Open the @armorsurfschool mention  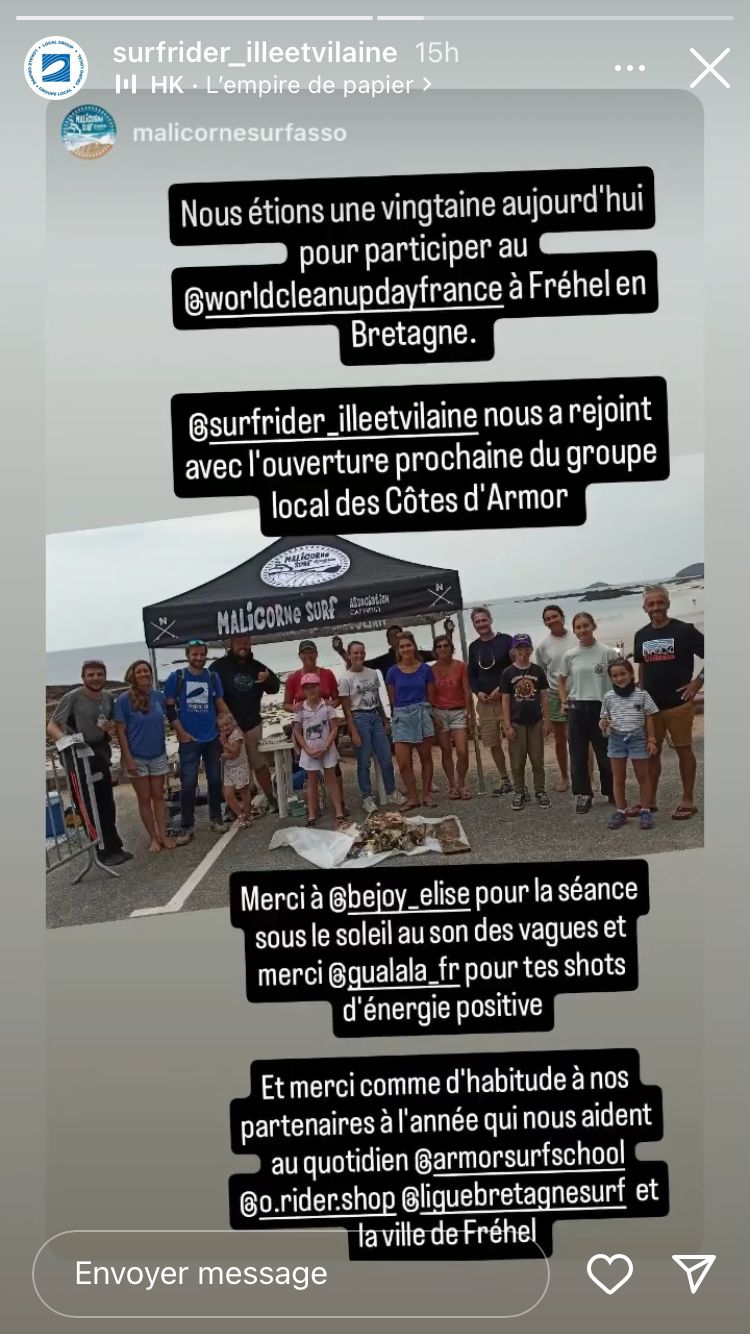point(520,1157)
